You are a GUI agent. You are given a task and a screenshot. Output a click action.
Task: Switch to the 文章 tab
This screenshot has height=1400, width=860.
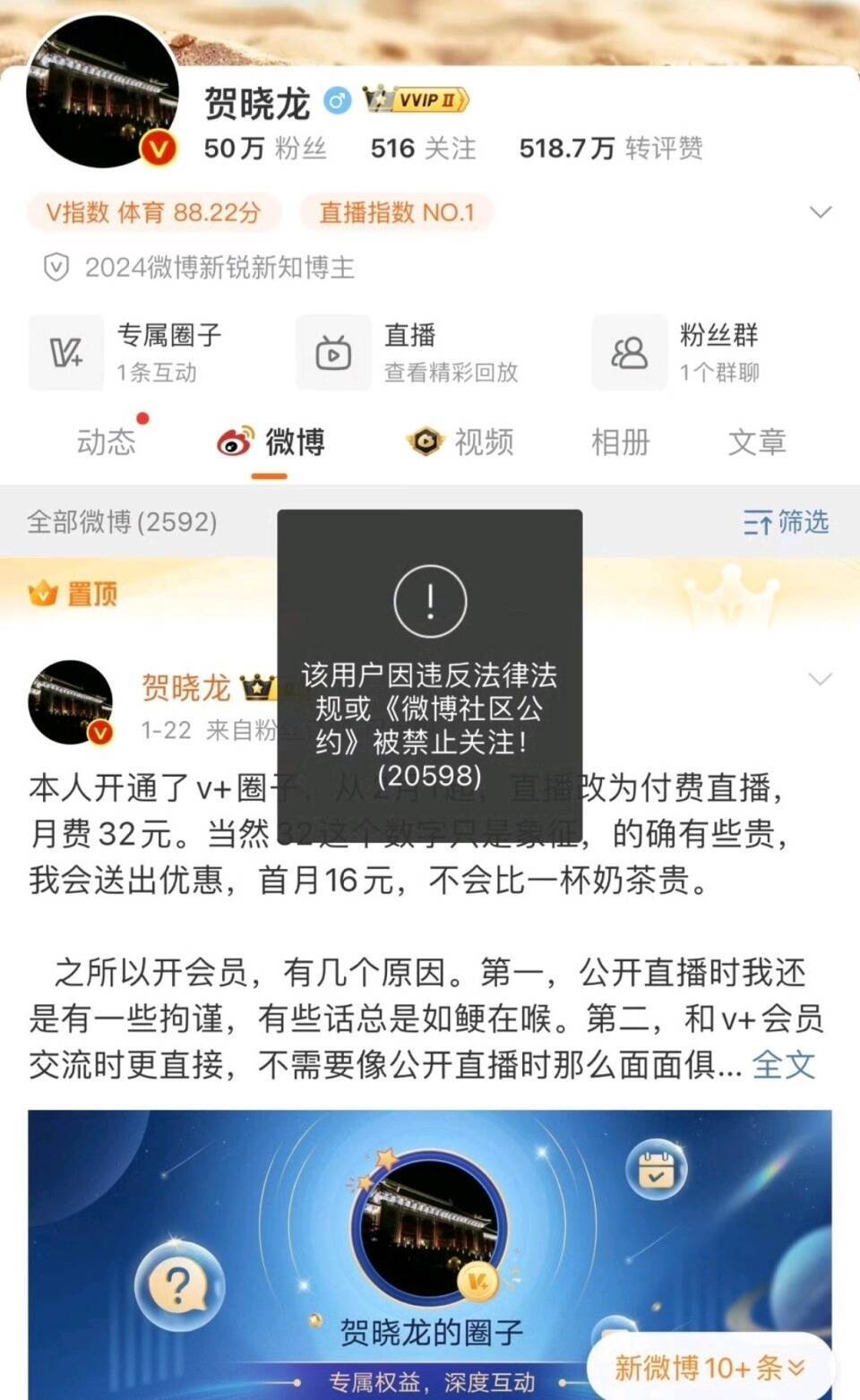pyautogui.click(x=757, y=442)
